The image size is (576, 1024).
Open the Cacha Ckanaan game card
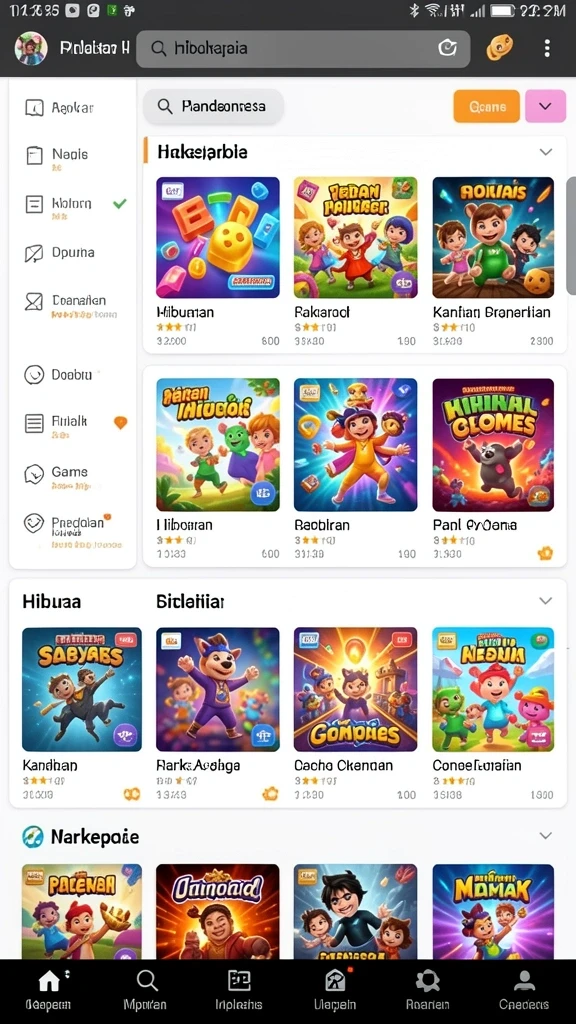(355, 713)
